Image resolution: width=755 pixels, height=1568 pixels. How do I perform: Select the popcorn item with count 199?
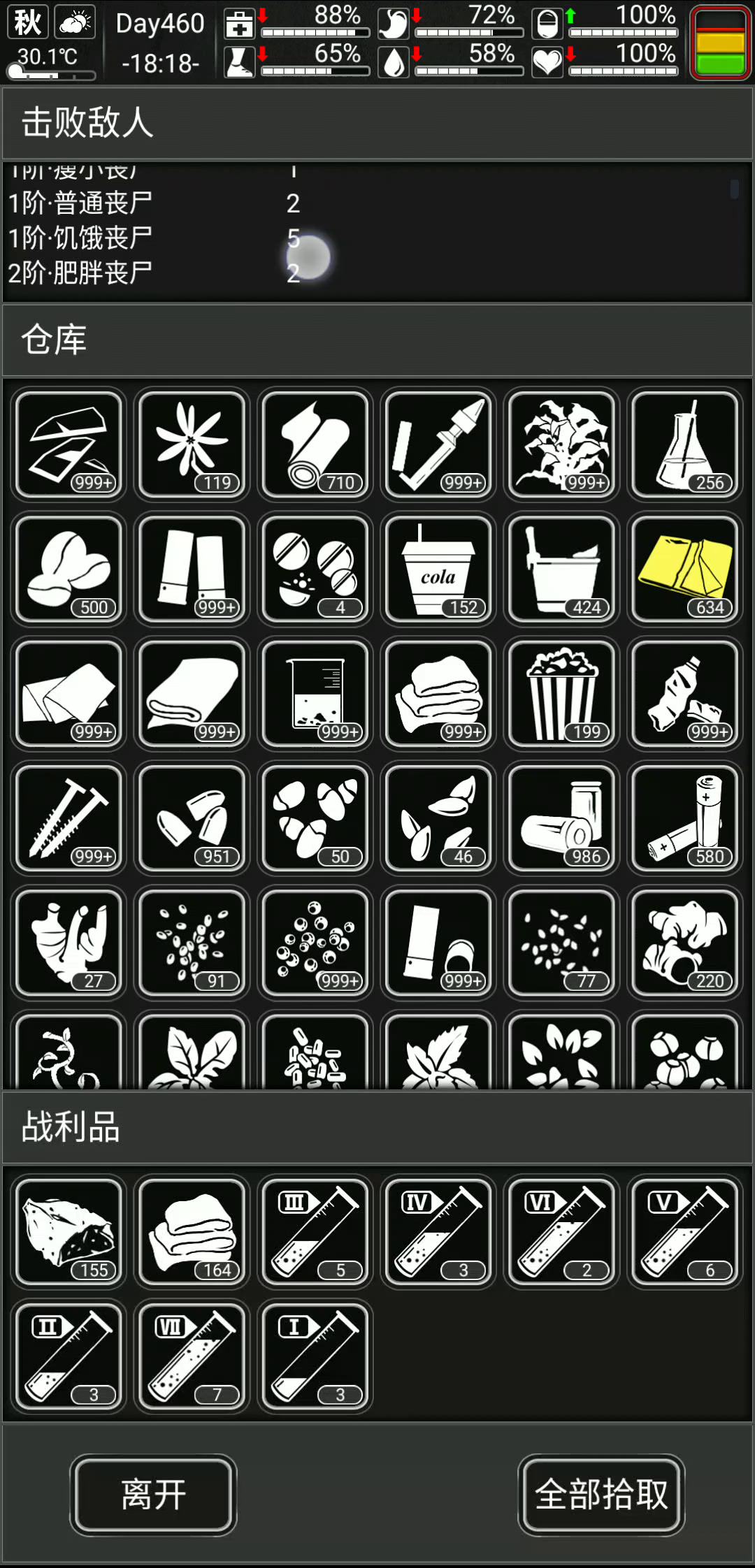(x=561, y=693)
